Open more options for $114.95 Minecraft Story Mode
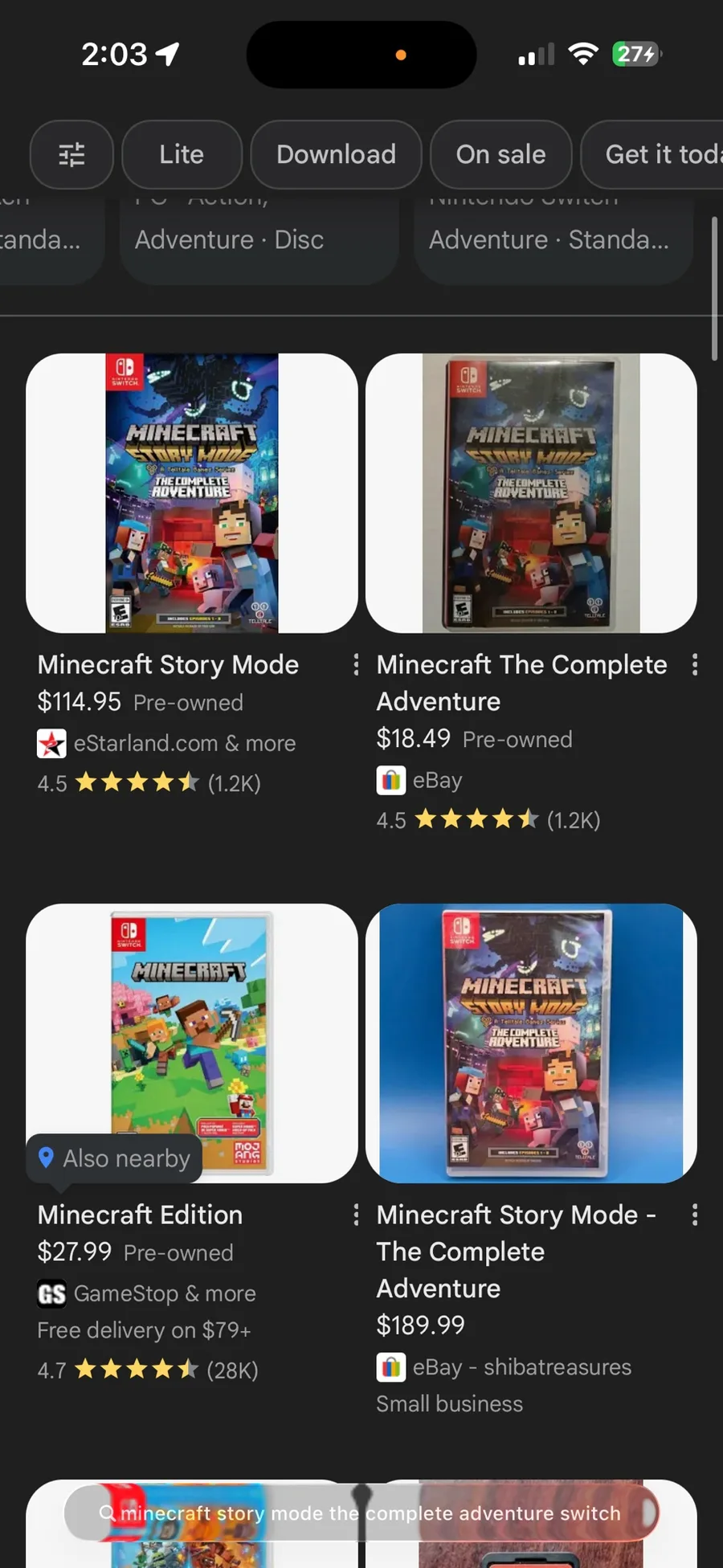This screenshot has width=723, height=1568. (356, 664)
